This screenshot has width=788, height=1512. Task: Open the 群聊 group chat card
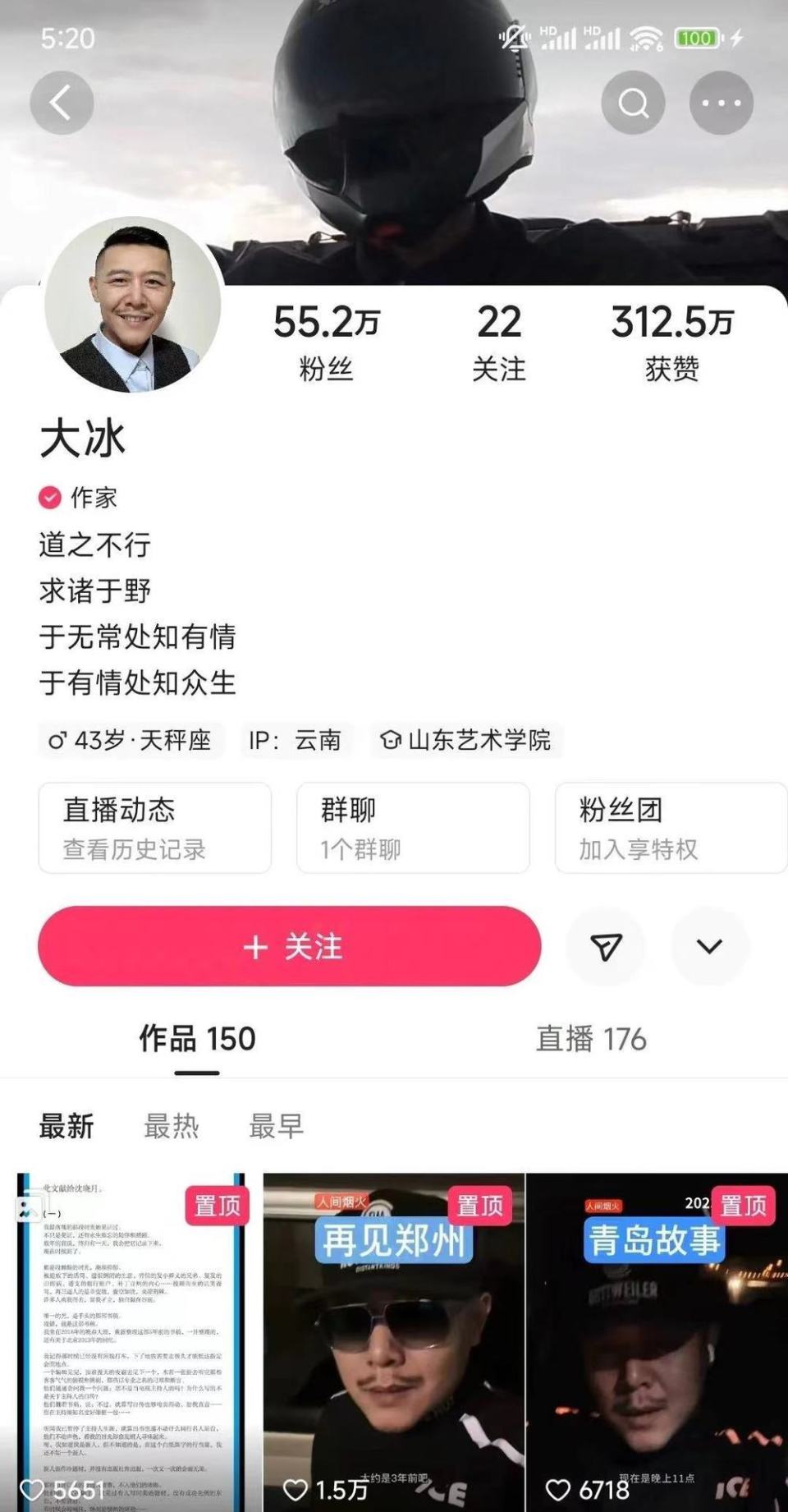[x=413, y=828]
